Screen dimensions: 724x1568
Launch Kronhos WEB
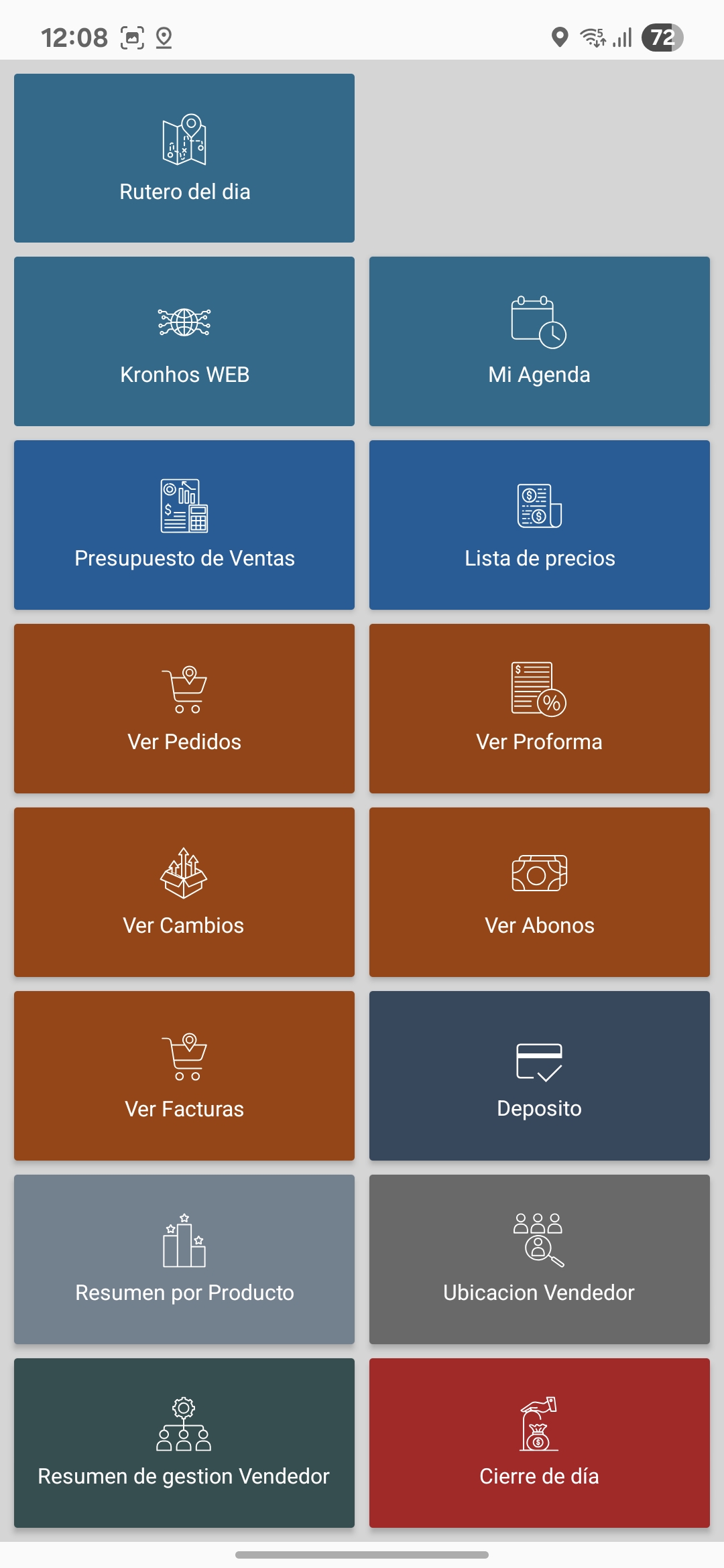click(x=184, y=341)
